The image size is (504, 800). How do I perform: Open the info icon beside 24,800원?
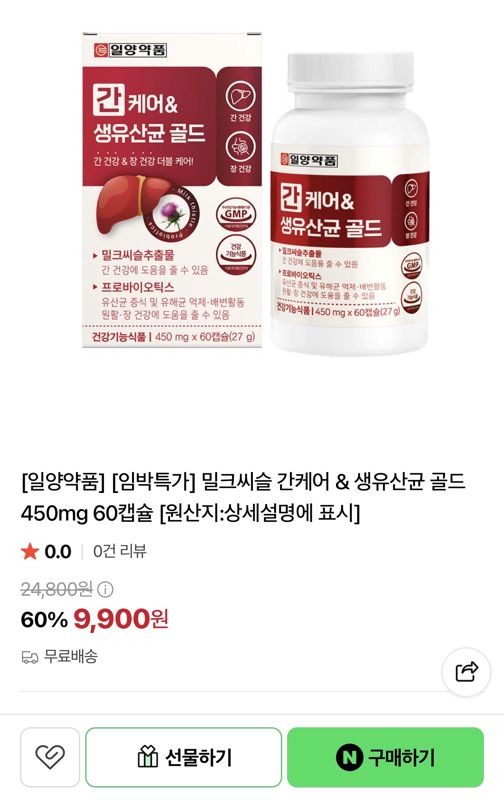point(105,590)
